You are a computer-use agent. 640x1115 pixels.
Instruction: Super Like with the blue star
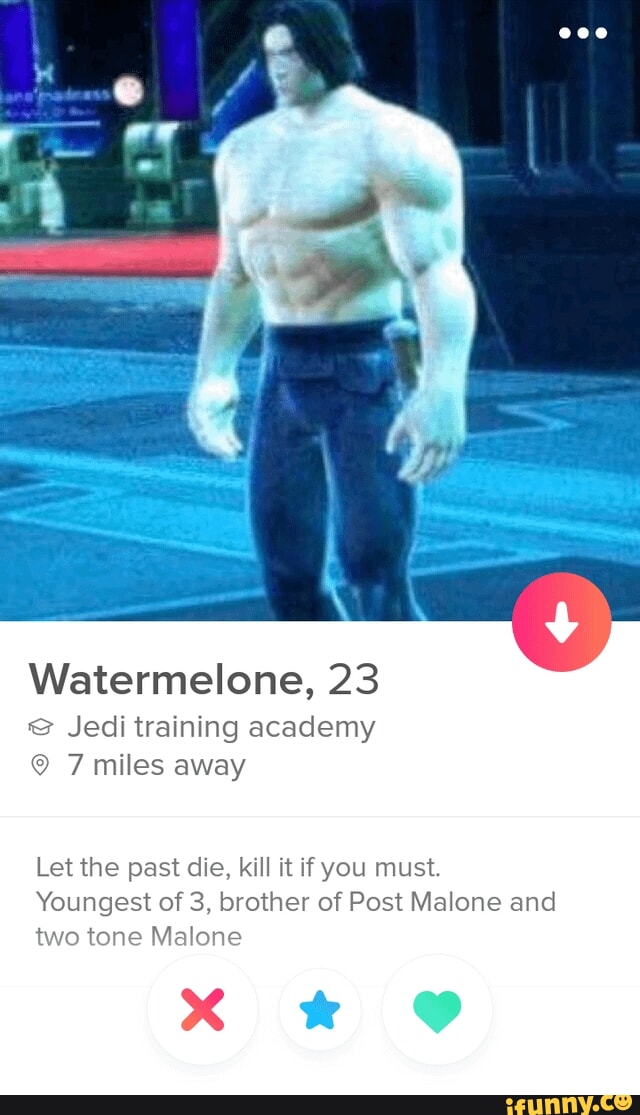pyautogui.click(x=320, y=1010)
